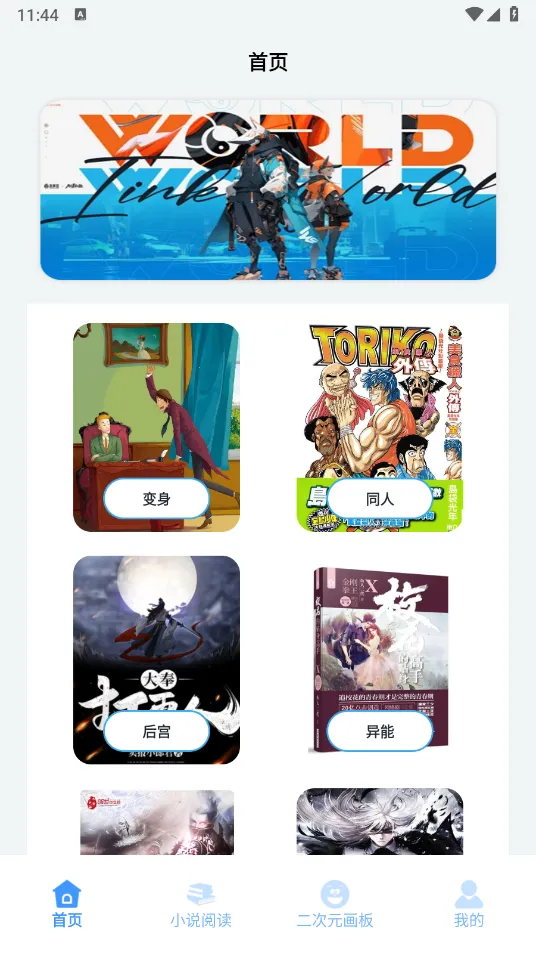Image resolution: width=536 pixels, height=954 pixels.
Task: Open the 同人 category card
Action: (x=380, y=427)
